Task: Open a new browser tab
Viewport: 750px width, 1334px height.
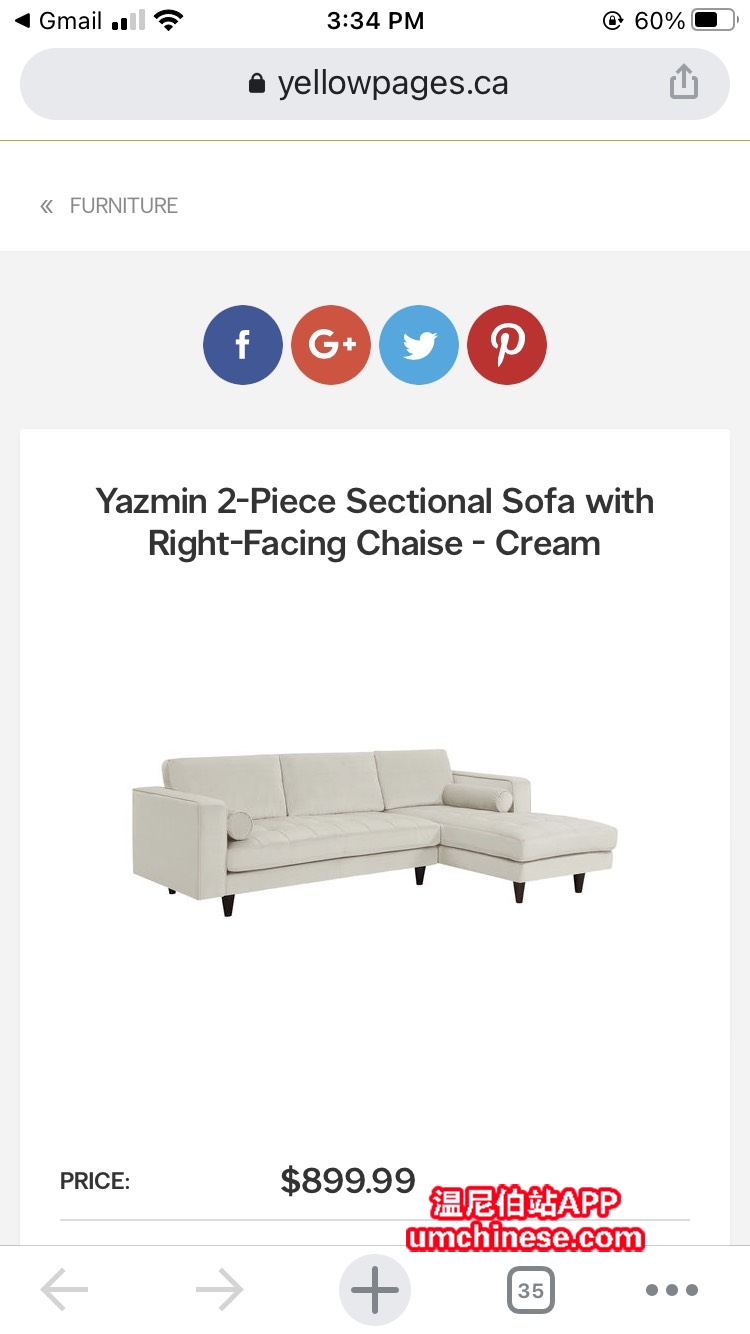Action: click(x=375, y=1290)
